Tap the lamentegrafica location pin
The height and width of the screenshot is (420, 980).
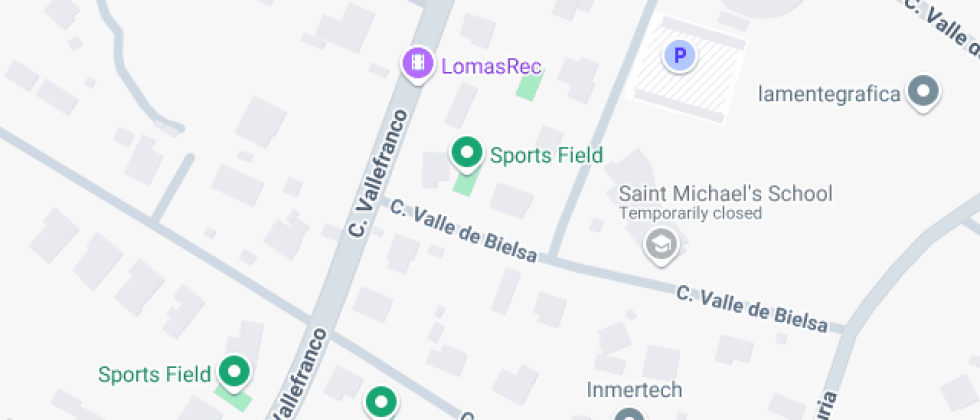point(923,93)
